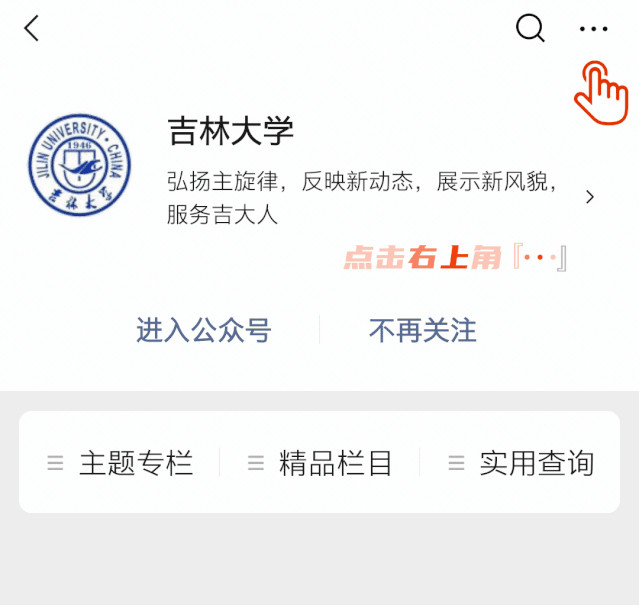Open search within this official account
This screenshot has width=639, height=605.
point(530,28)
